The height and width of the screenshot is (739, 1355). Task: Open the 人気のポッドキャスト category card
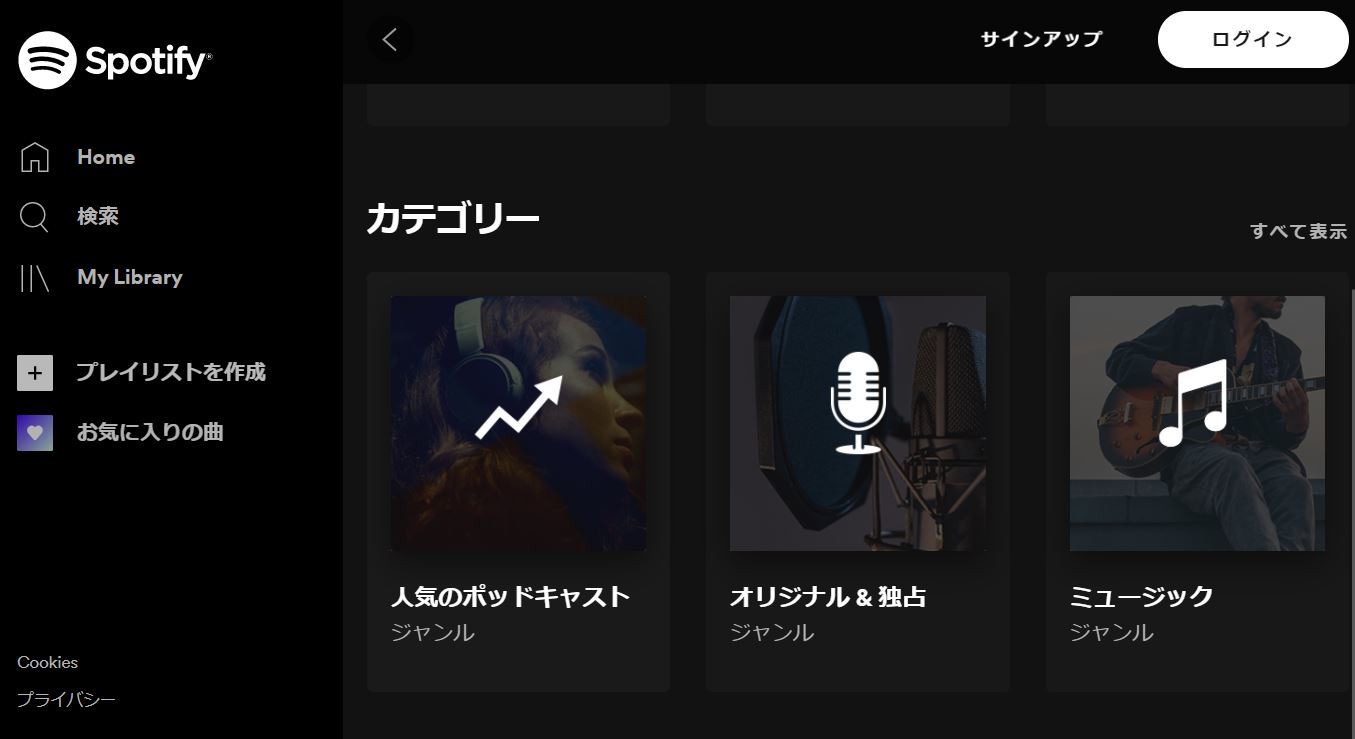coord(518,480)
